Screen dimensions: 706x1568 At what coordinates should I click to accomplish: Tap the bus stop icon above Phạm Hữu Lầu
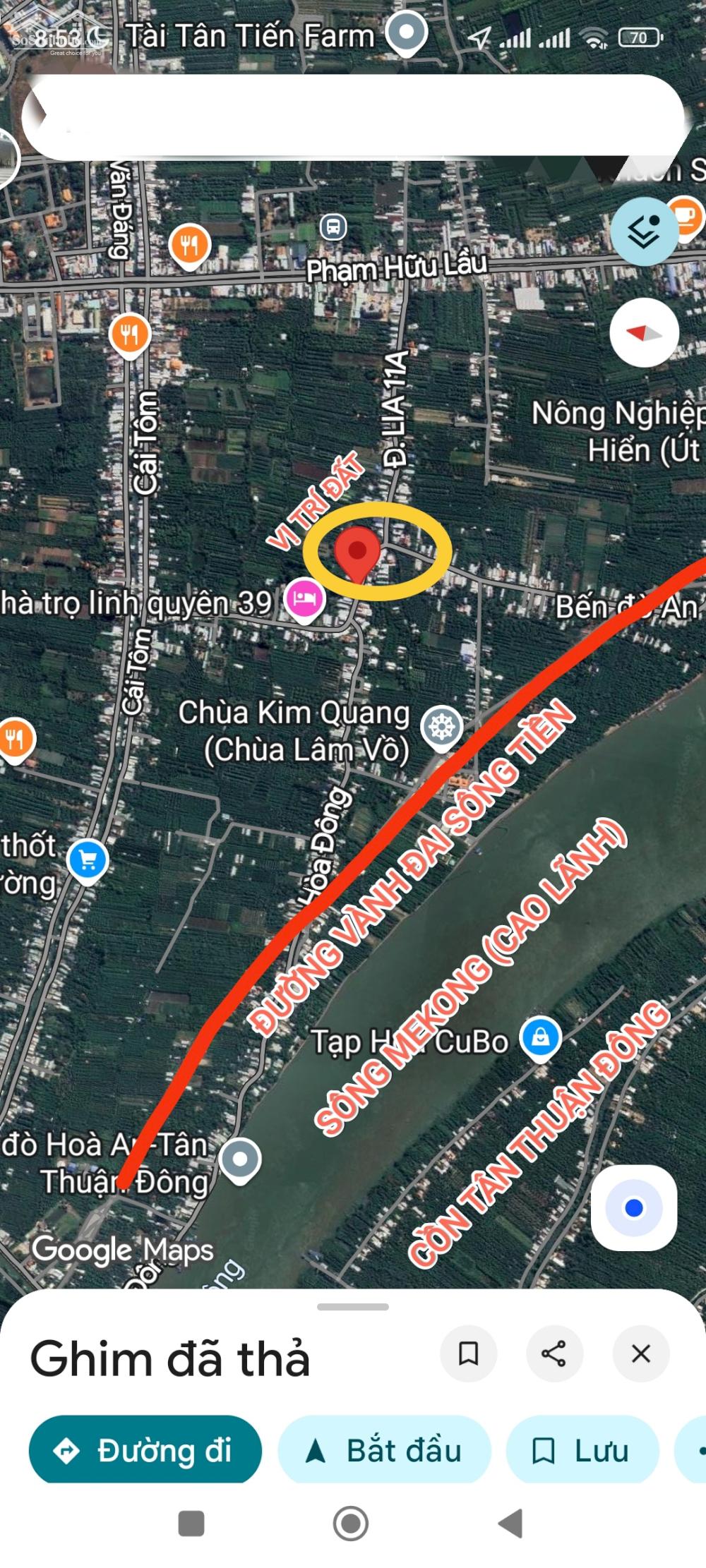point(333,227)
